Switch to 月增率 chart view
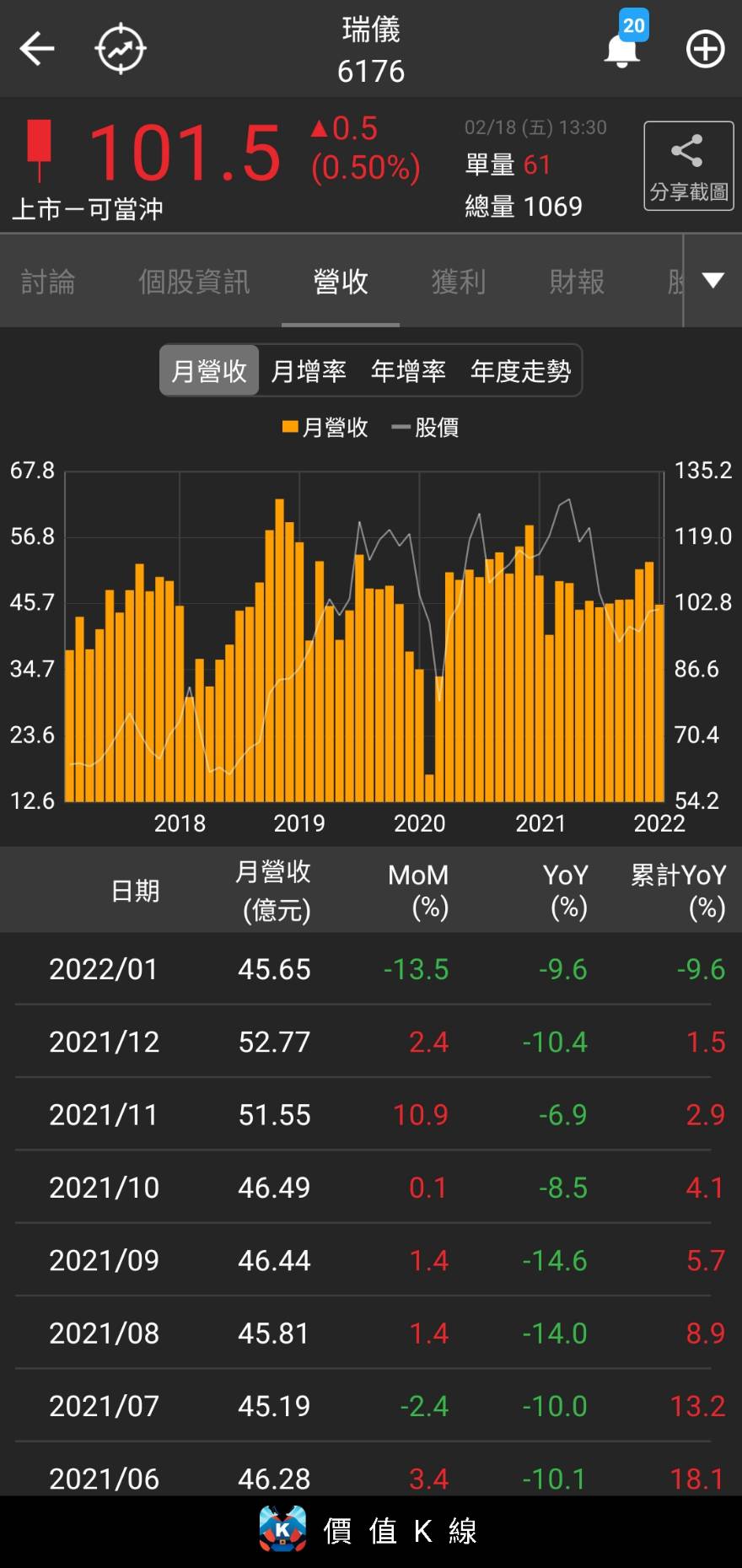This screenshot has width=742, height=1568. coord(309,370)
